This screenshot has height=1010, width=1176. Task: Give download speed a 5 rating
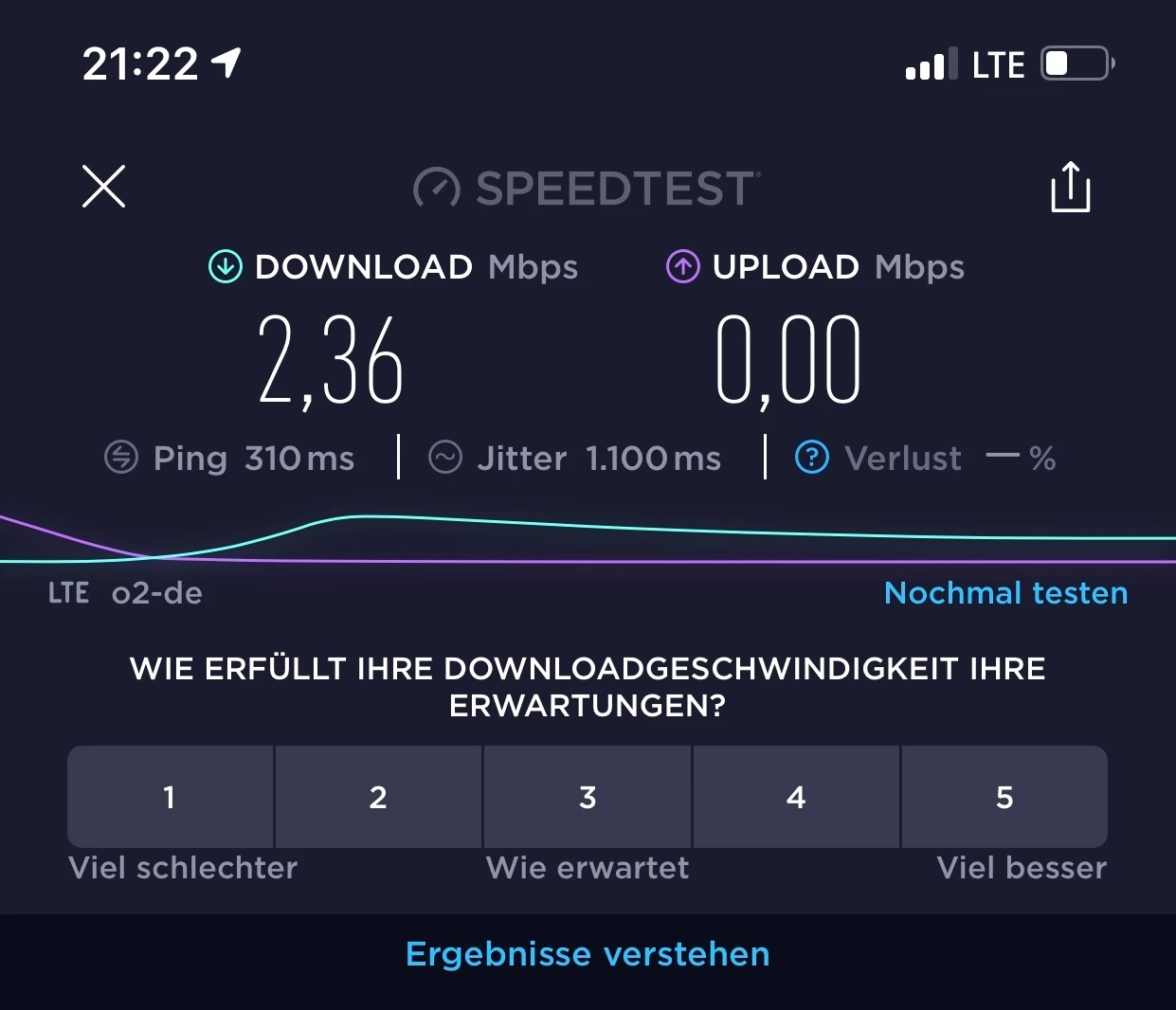click(1004, 797)
